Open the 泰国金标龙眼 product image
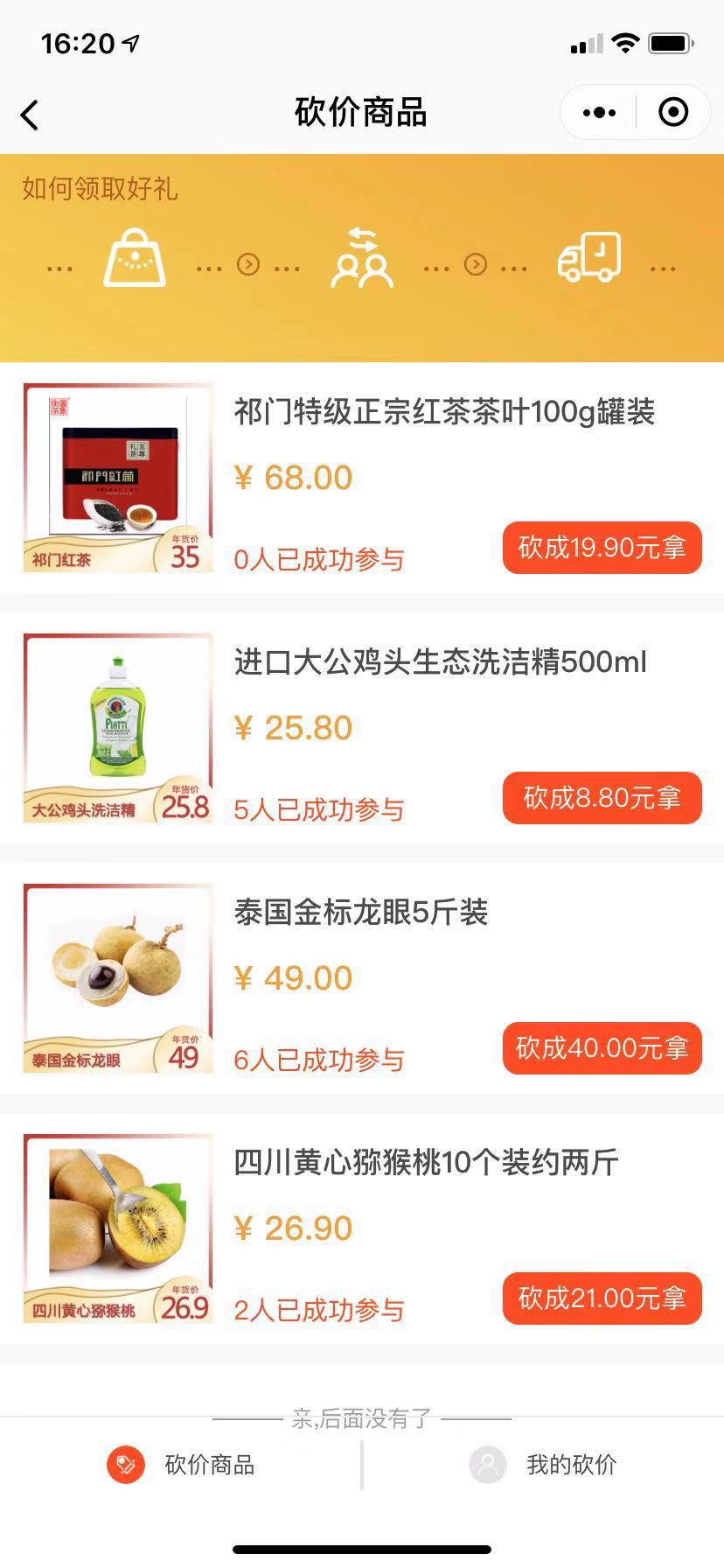Screen dimensions: 724x1568 [x=118, y=978]
